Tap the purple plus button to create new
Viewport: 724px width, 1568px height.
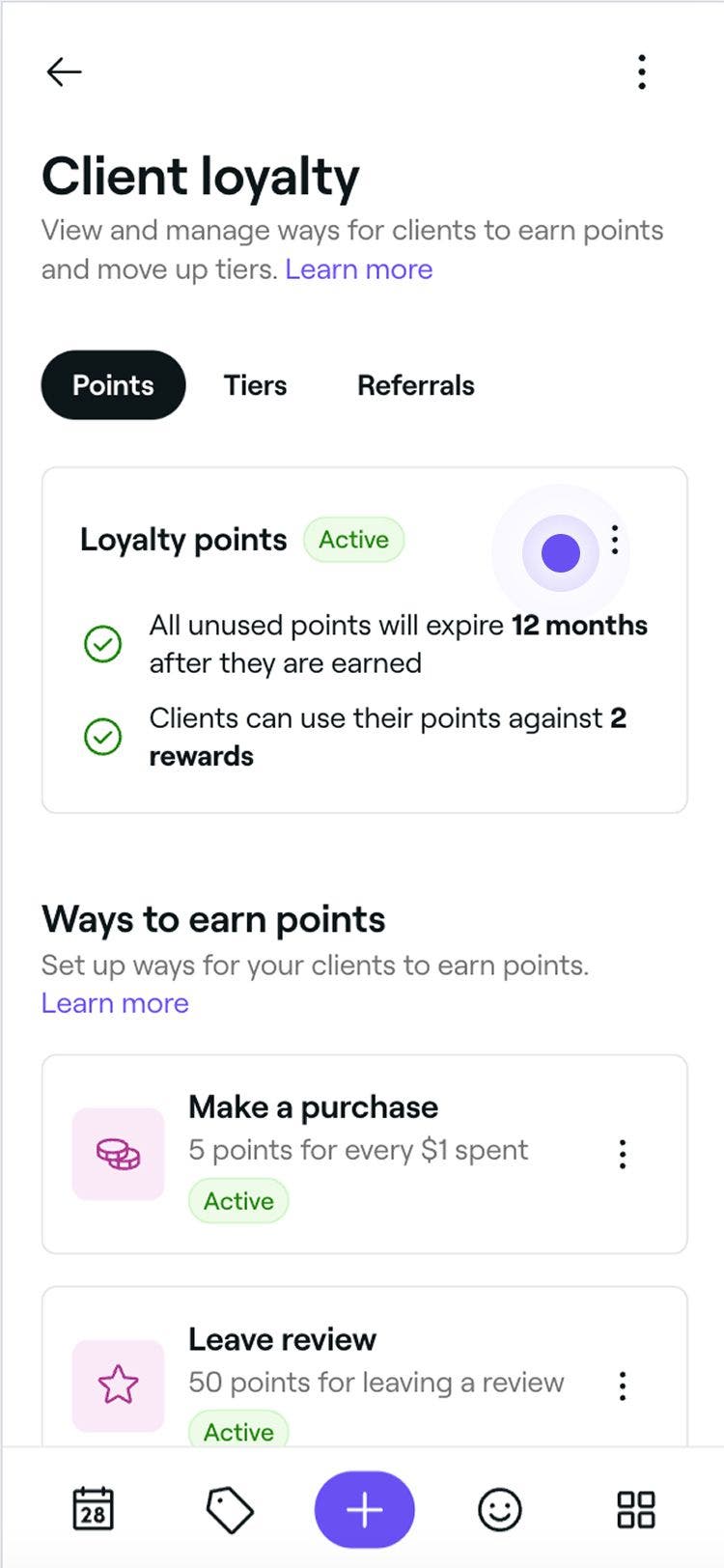coord(364,1508)
